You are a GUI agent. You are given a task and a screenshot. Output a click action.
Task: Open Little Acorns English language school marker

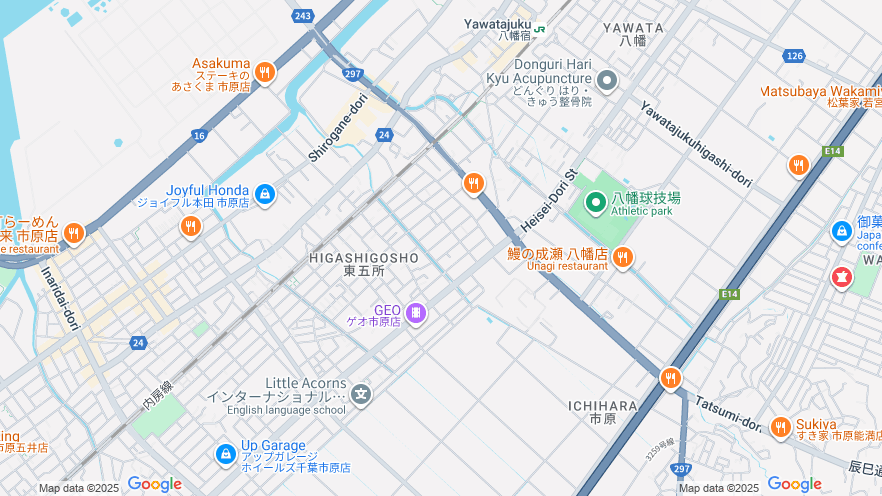(x=361, y=395)
